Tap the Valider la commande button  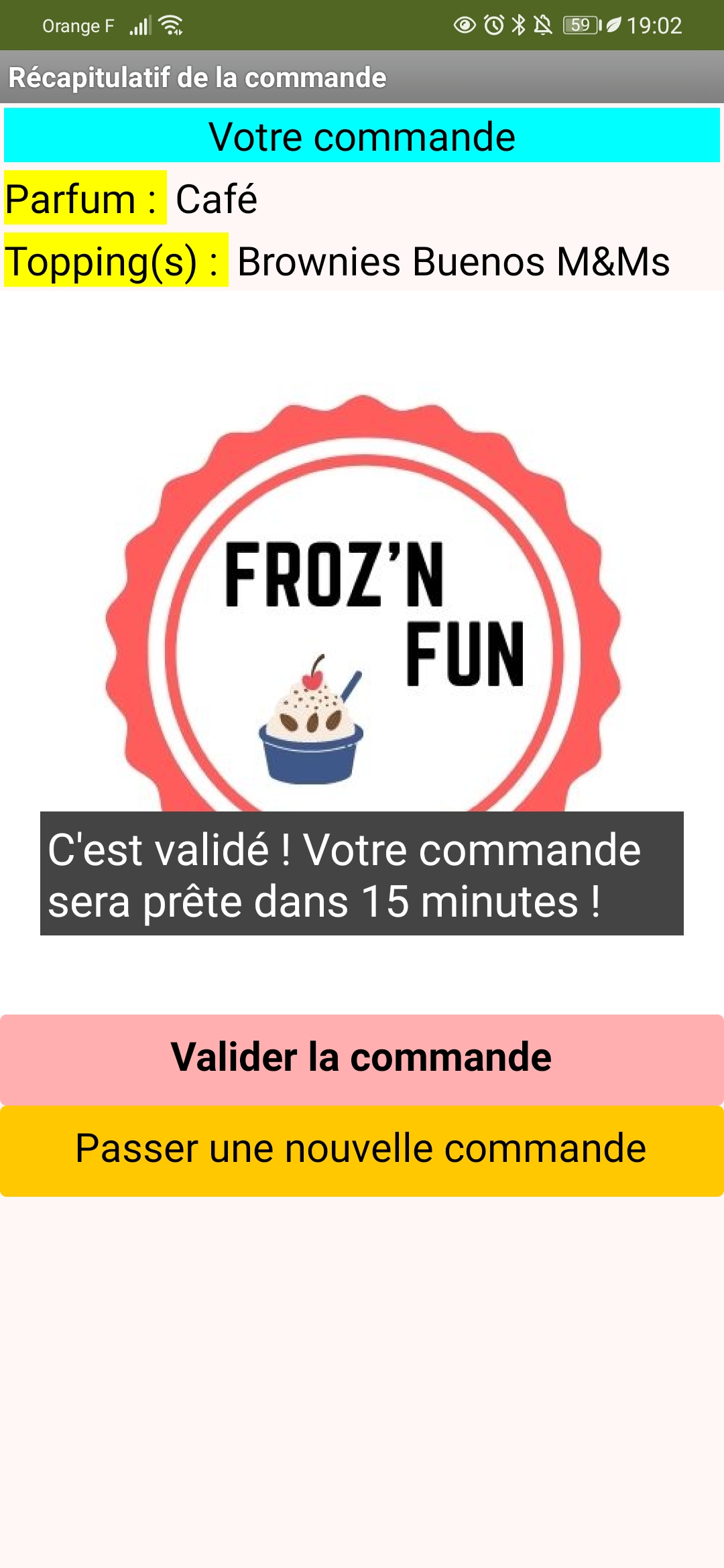[x=361, y=1059]
